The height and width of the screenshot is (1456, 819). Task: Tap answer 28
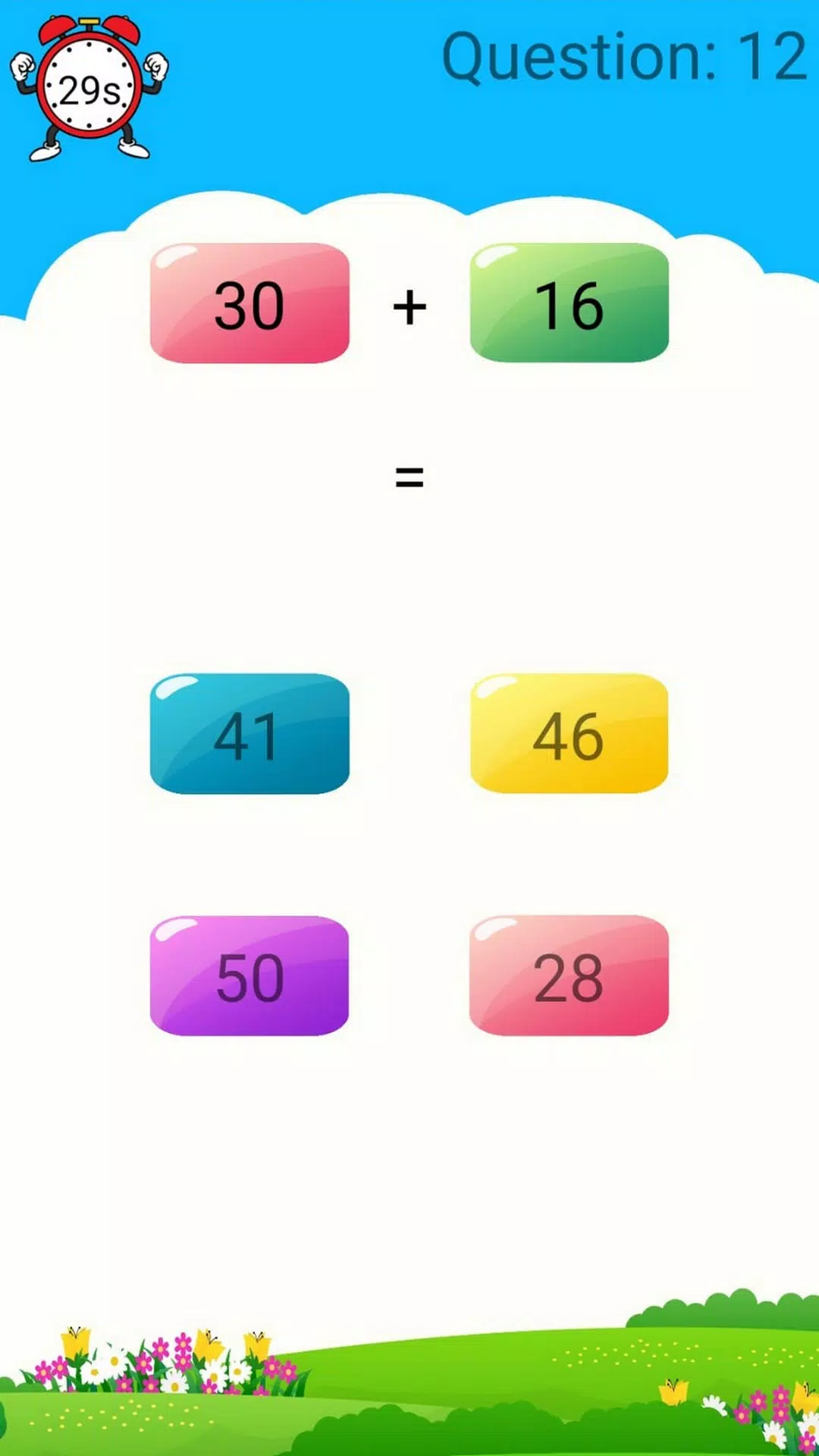[569, 976]
